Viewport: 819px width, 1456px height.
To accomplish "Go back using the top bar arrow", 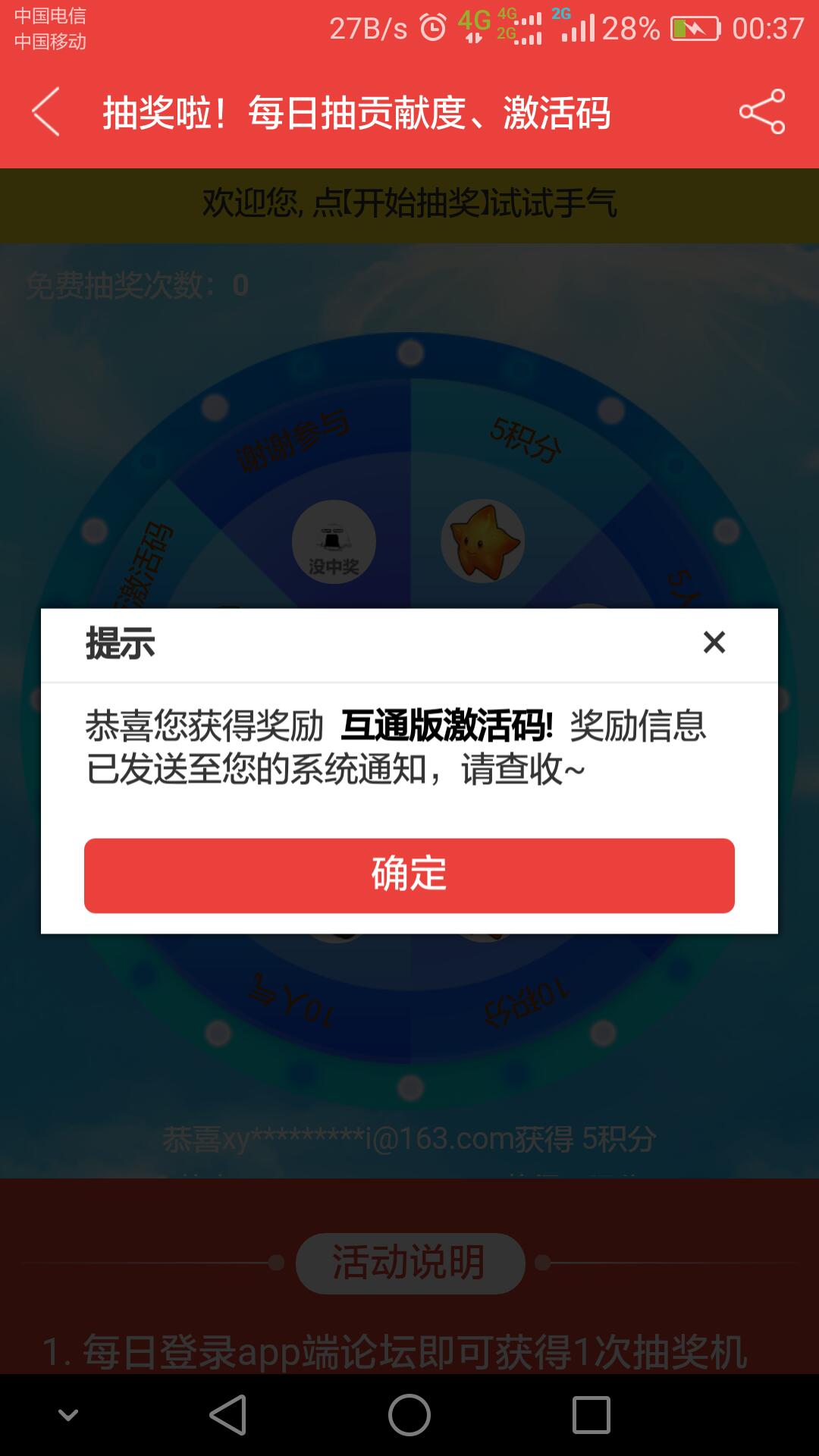I will 46,112.
